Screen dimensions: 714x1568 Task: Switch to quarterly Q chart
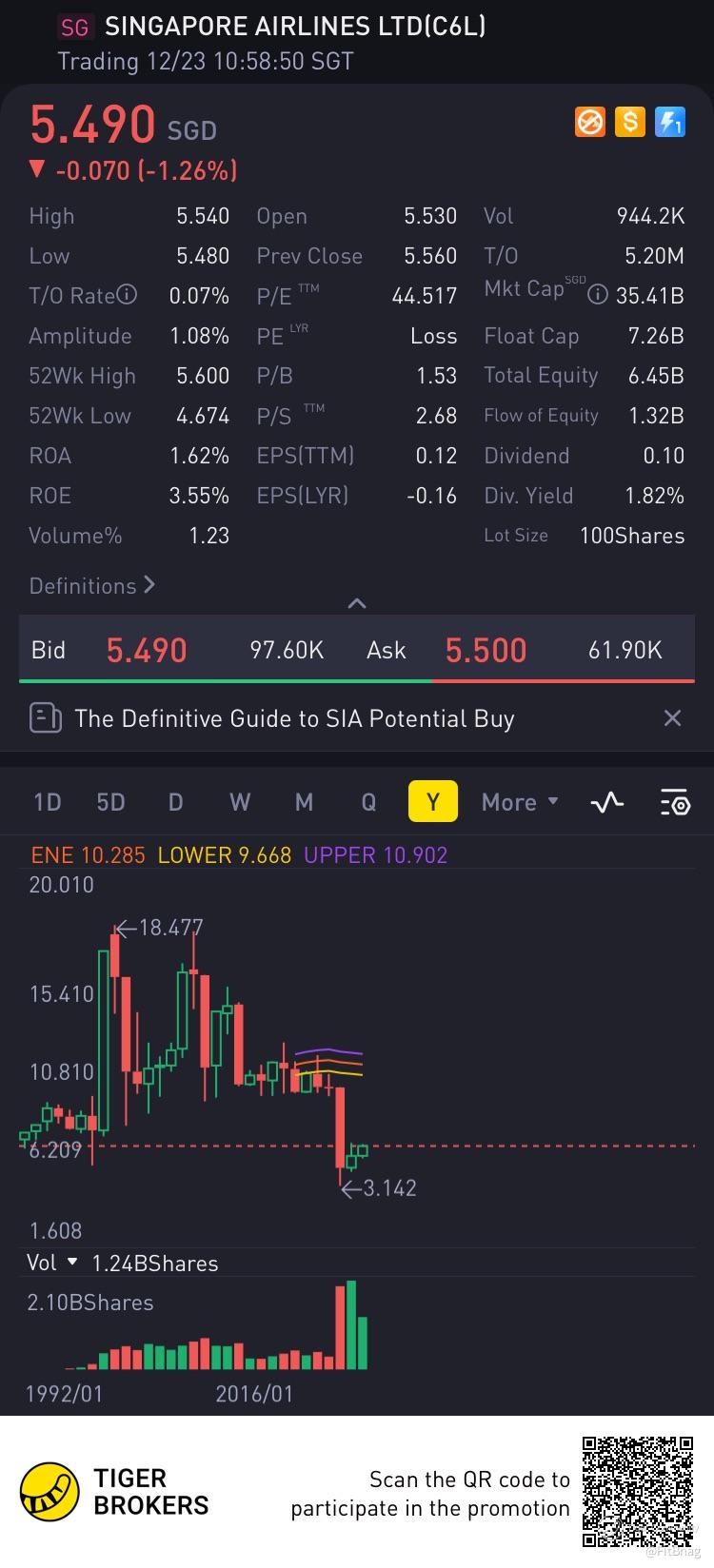[368, 802]
